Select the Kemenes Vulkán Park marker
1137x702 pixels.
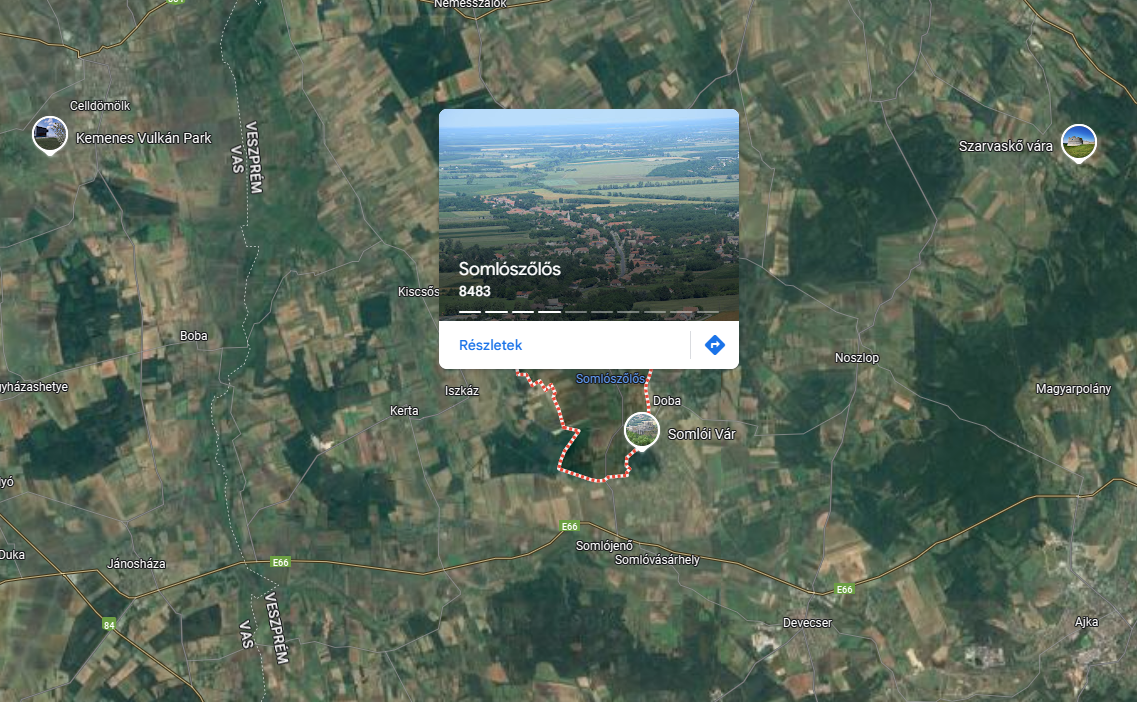coord(49,134)
